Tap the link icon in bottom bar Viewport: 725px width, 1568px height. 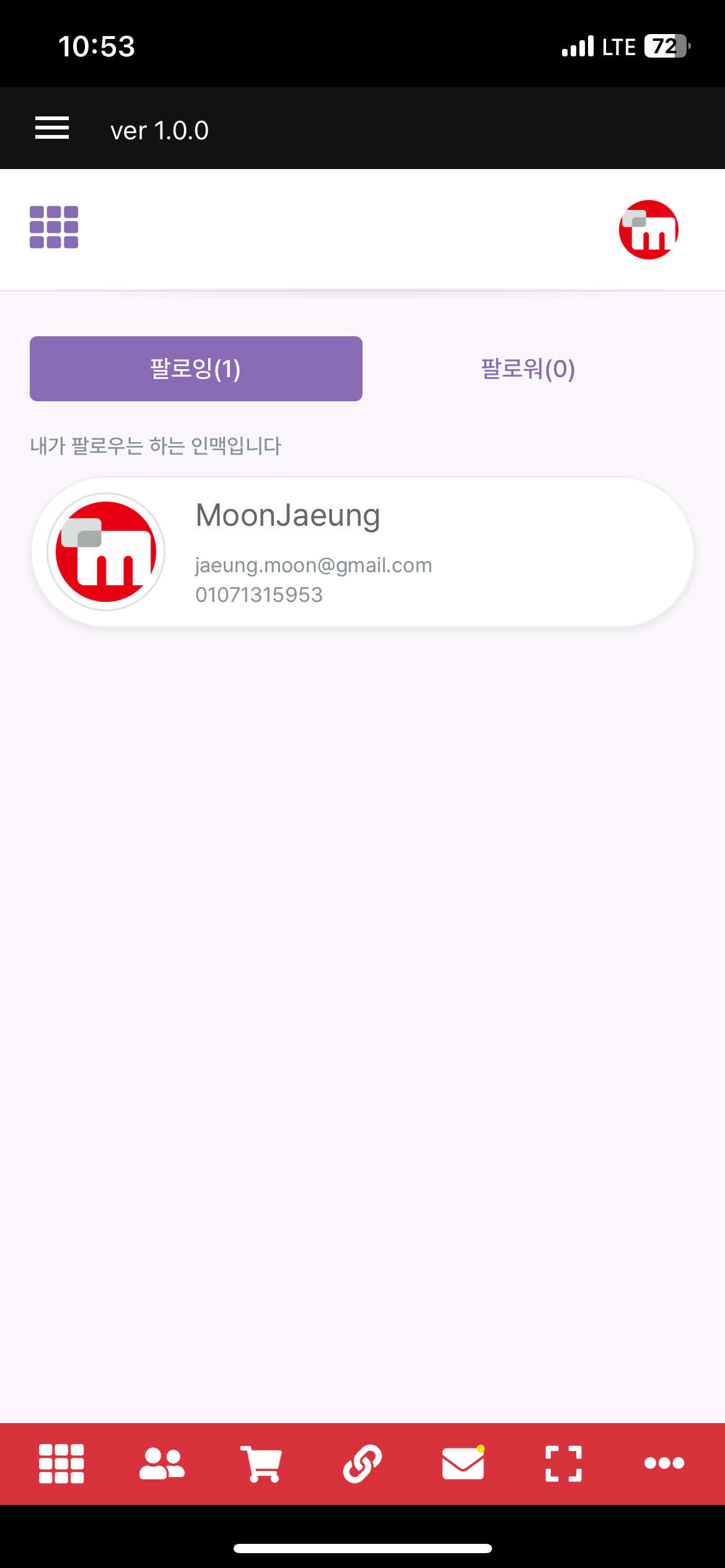362,1464
